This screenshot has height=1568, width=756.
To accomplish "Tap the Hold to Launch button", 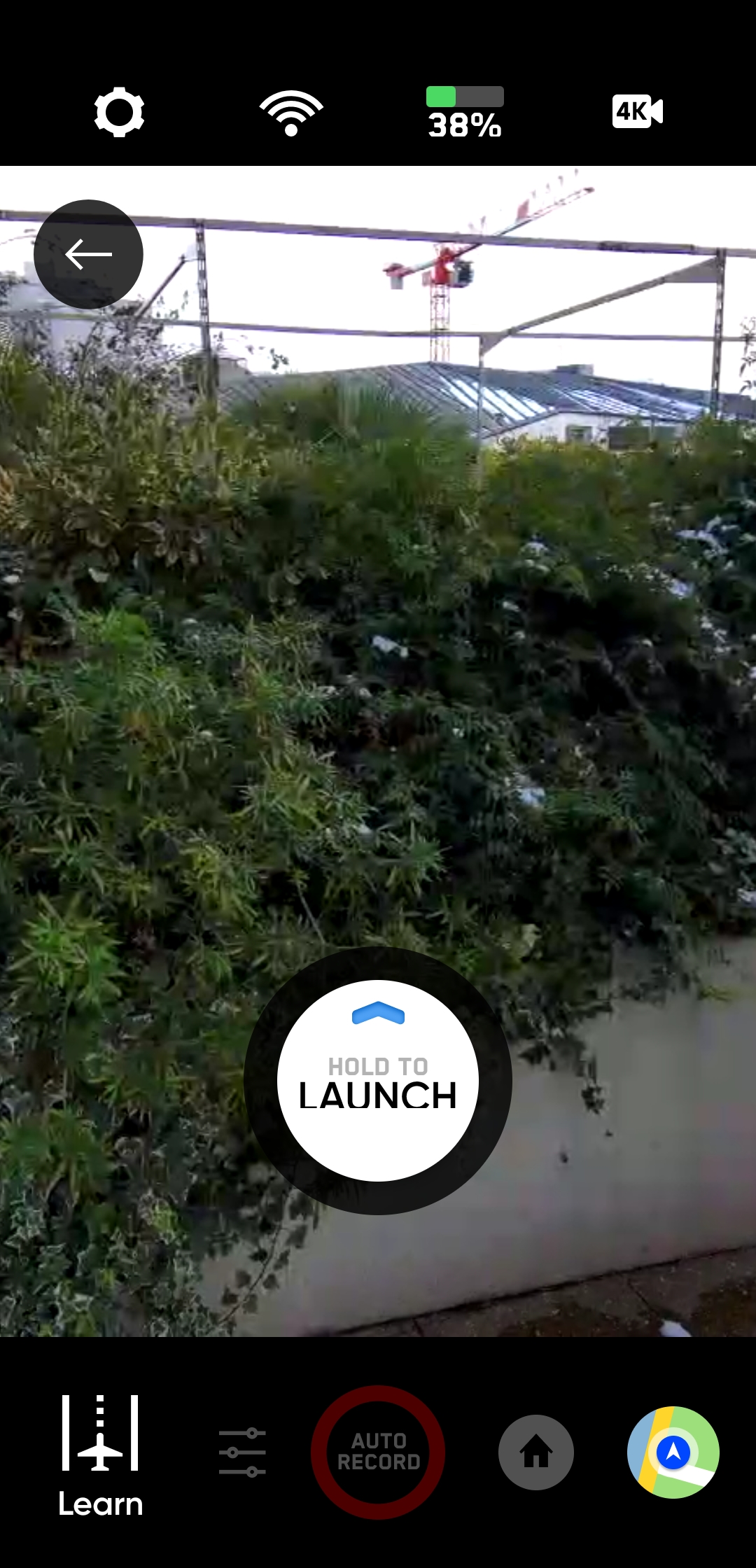I will (378, 1081).
